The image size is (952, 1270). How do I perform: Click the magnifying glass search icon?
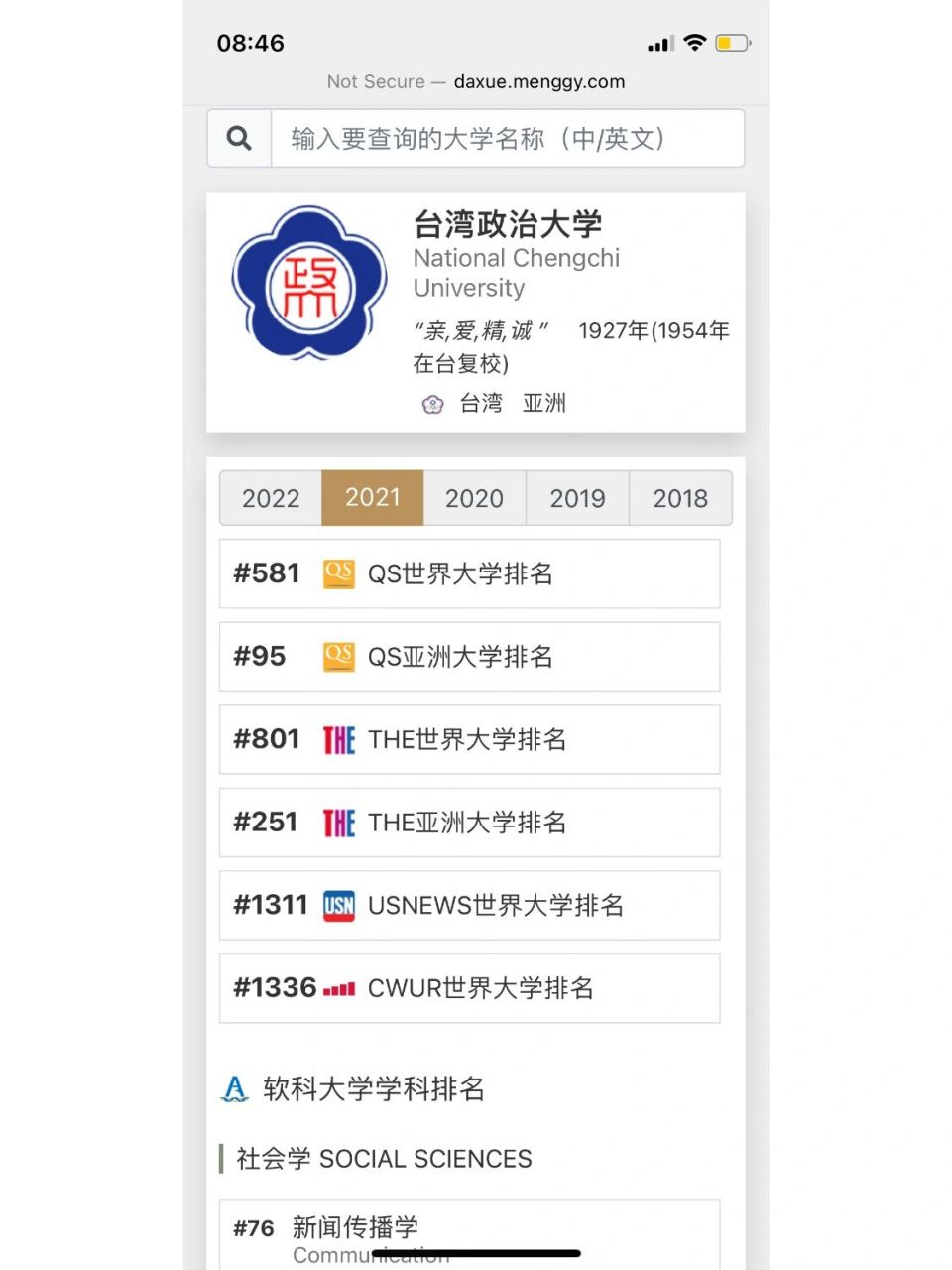(238, 138)
